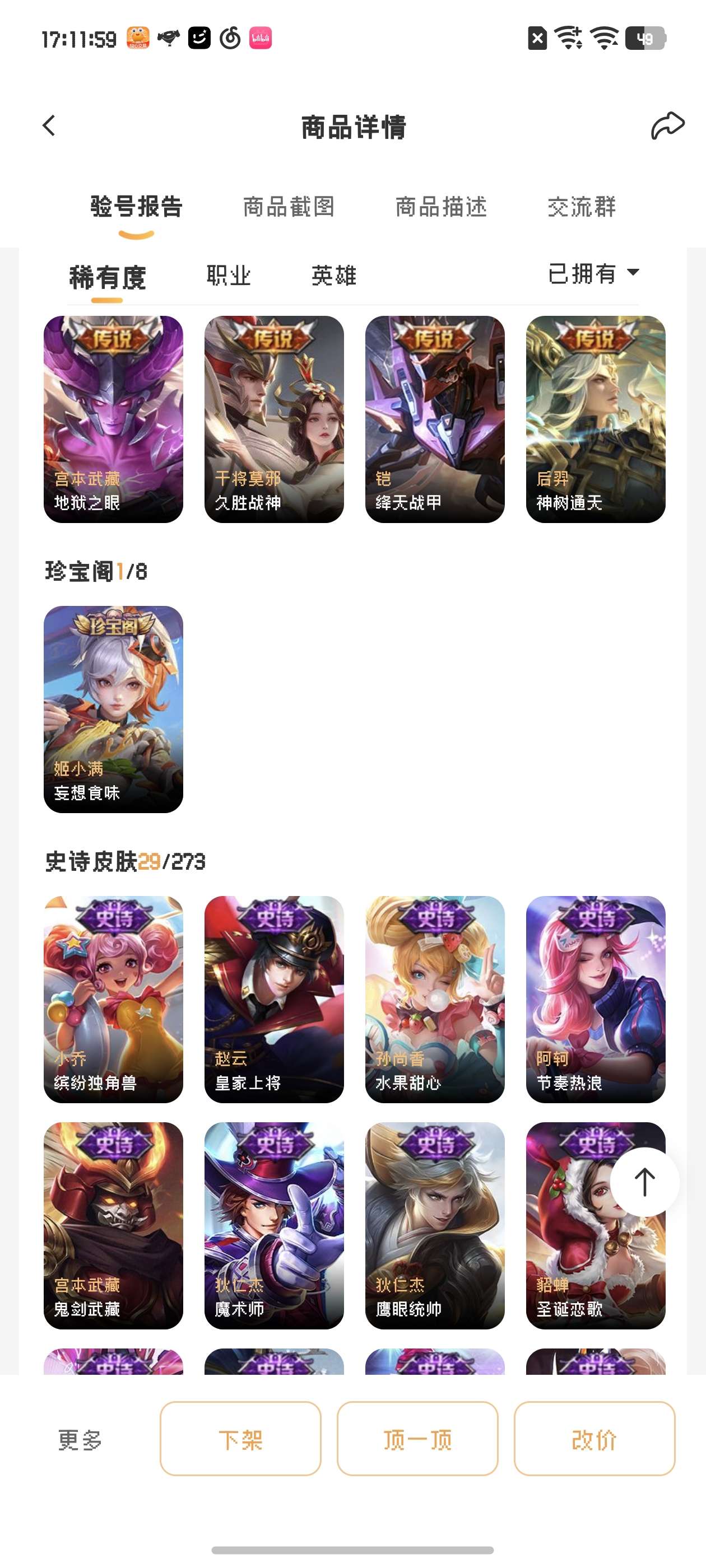706x1568 pixels.
Task: Open the 更多 options
Action: (80, 1440)
